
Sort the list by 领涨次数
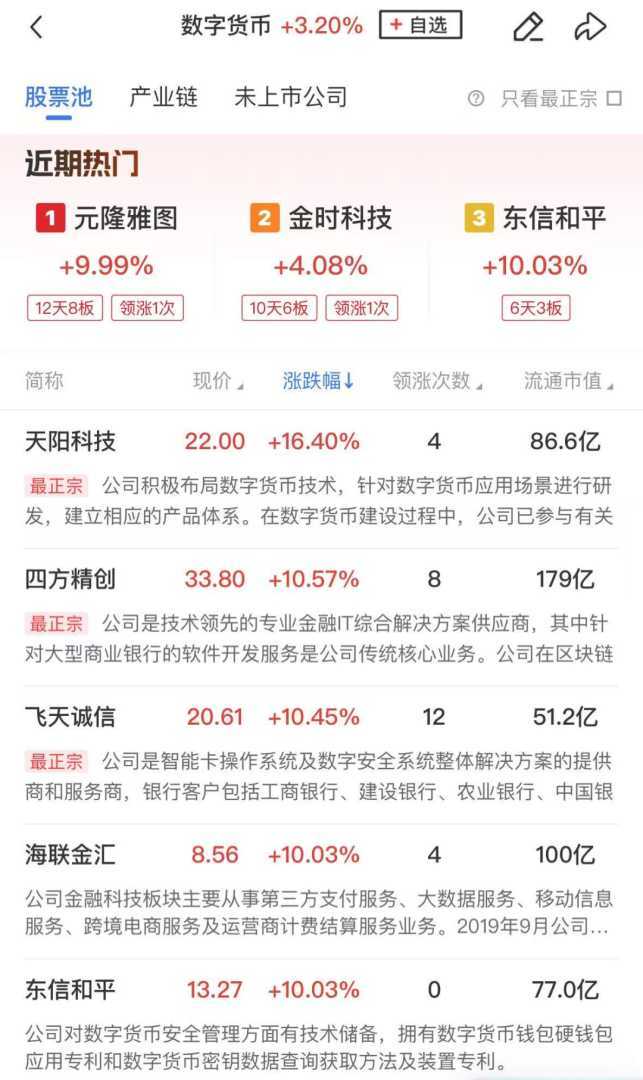[x=437, y=381]
